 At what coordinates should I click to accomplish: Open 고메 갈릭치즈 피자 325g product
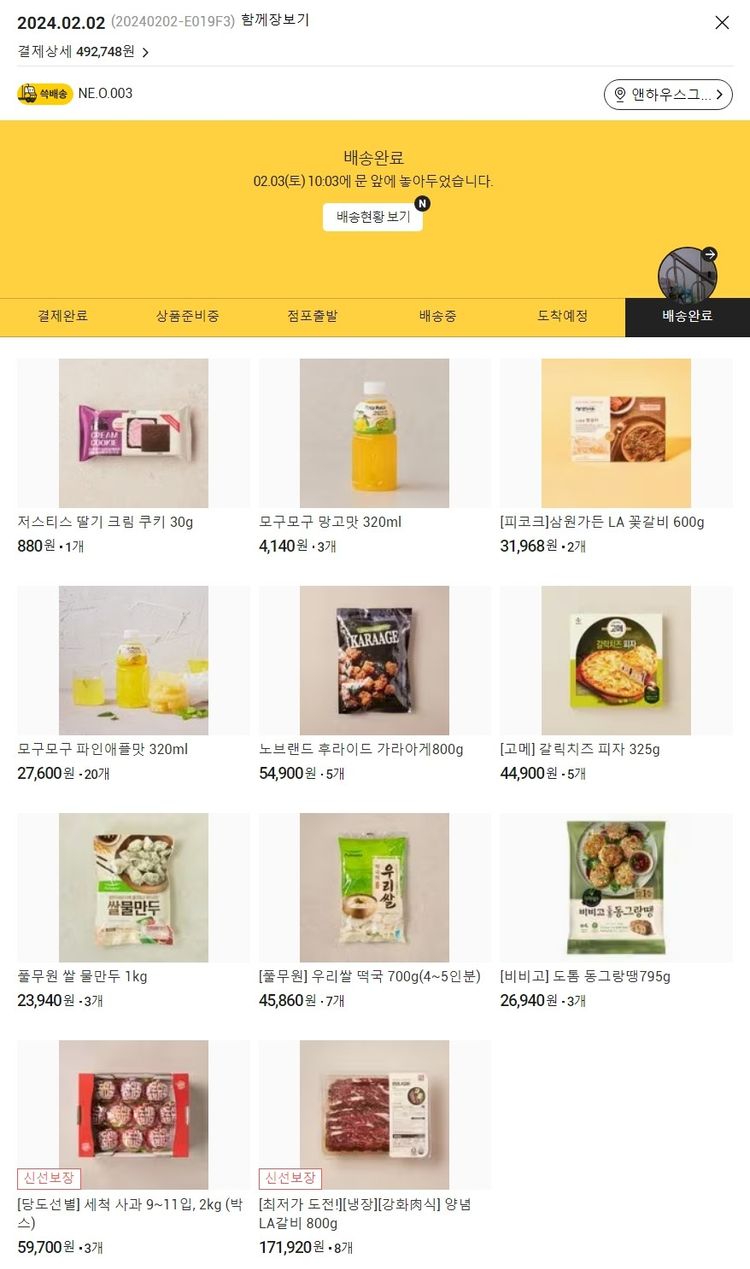pos(615,661)
